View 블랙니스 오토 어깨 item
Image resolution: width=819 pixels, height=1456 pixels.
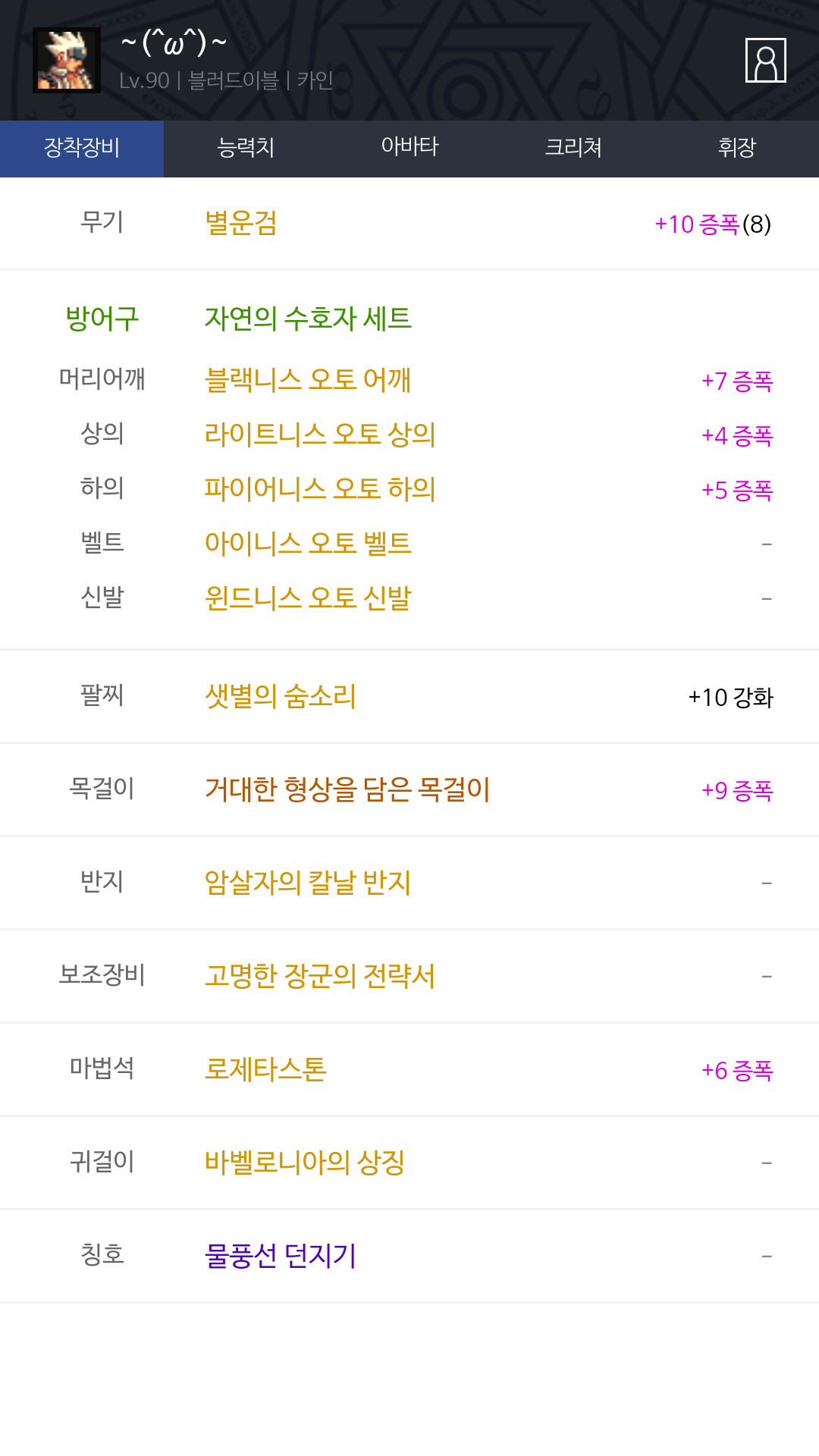[x=308, y=379]
